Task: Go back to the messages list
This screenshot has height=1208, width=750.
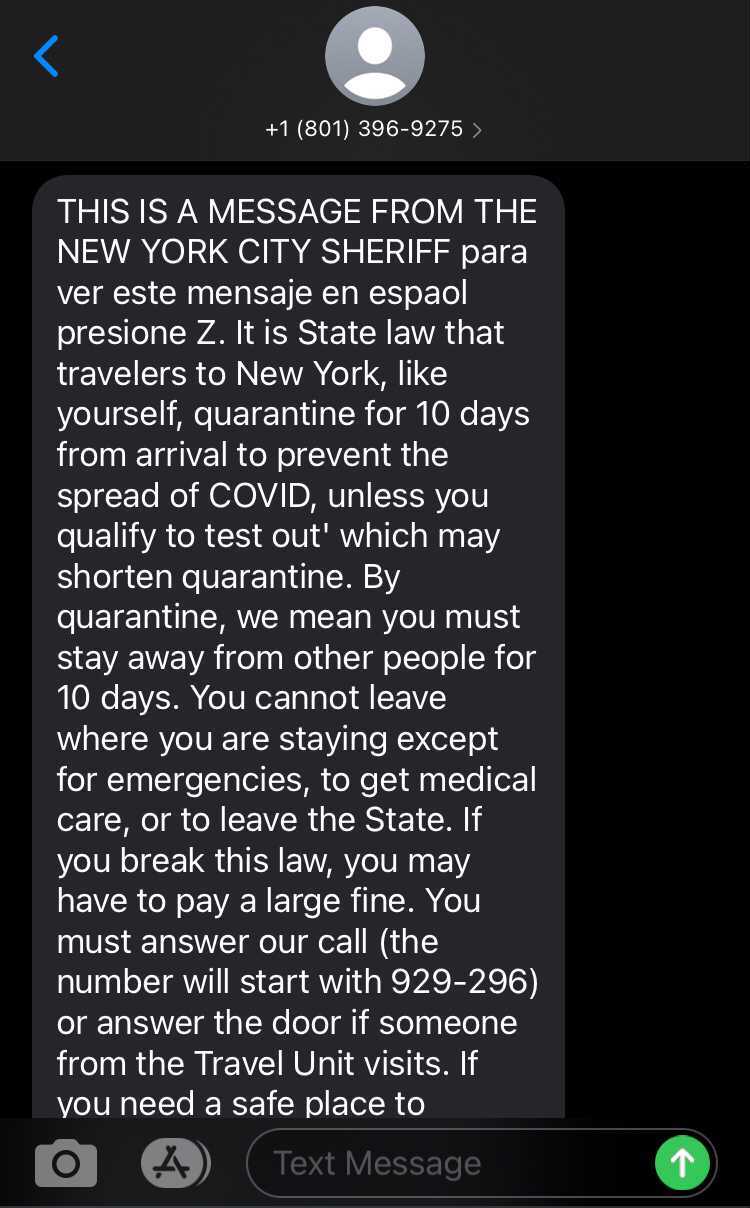Action: (46, 56)
